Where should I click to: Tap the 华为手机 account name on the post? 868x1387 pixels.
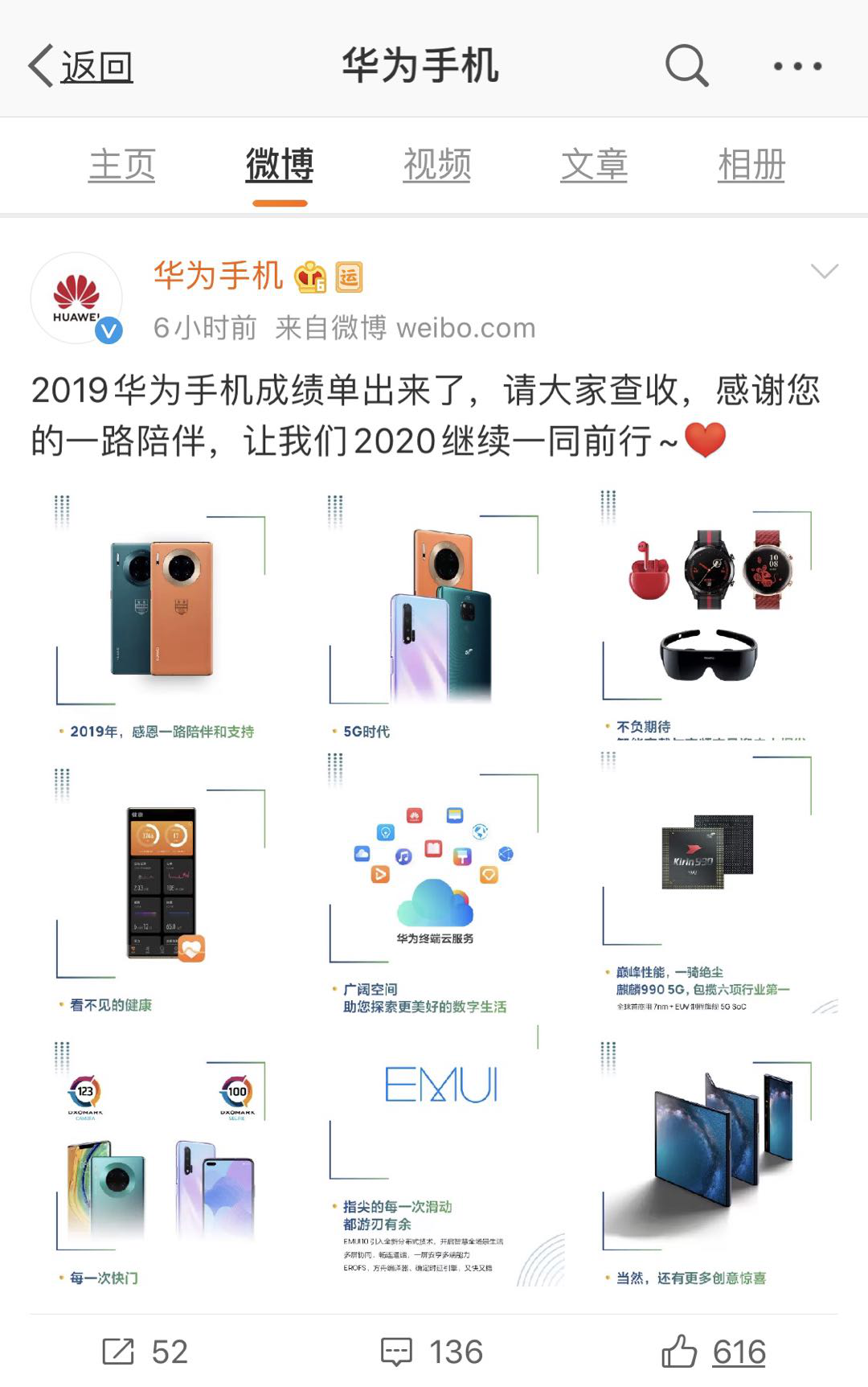point(218,276)
